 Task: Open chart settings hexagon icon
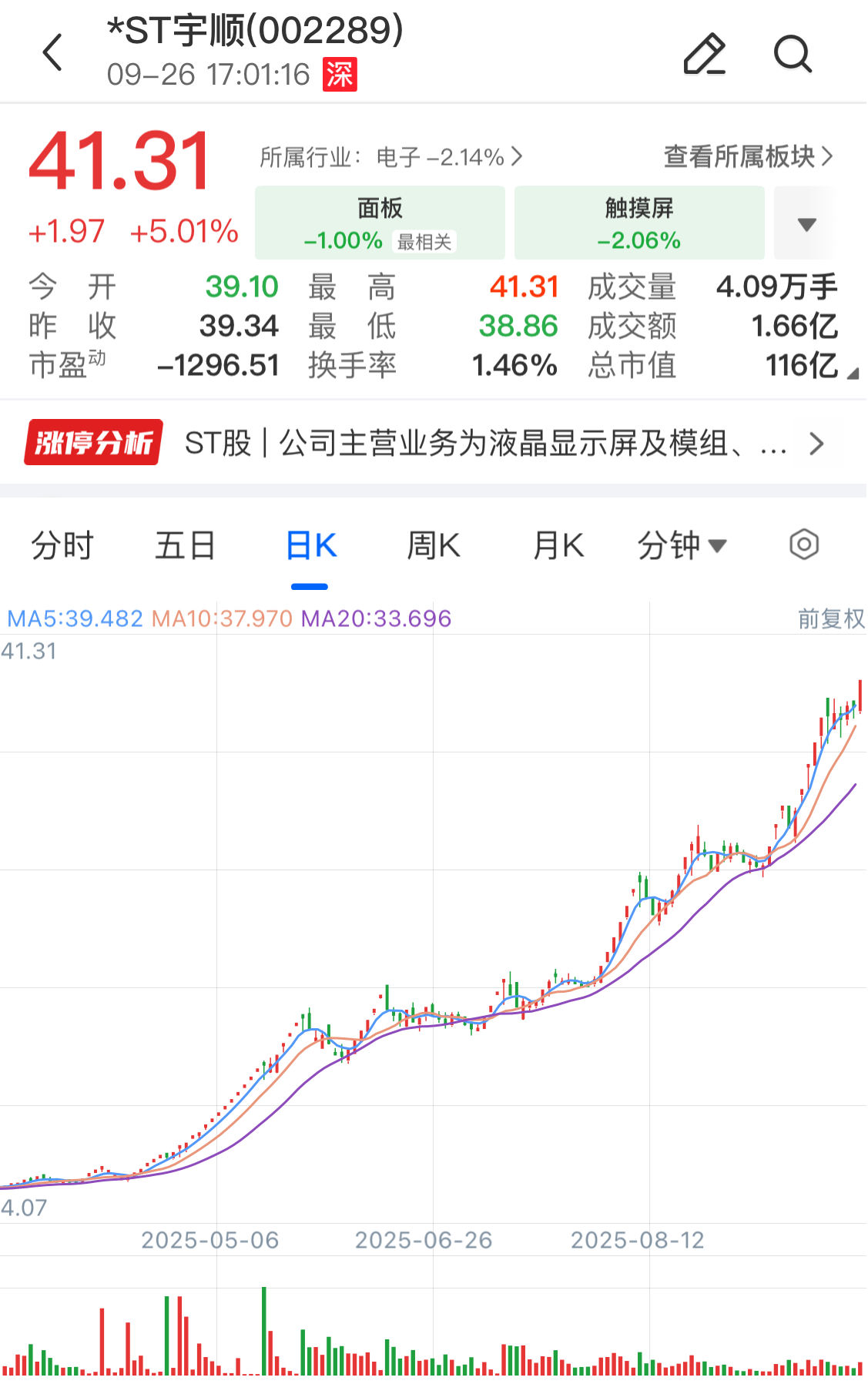[804, 545]
